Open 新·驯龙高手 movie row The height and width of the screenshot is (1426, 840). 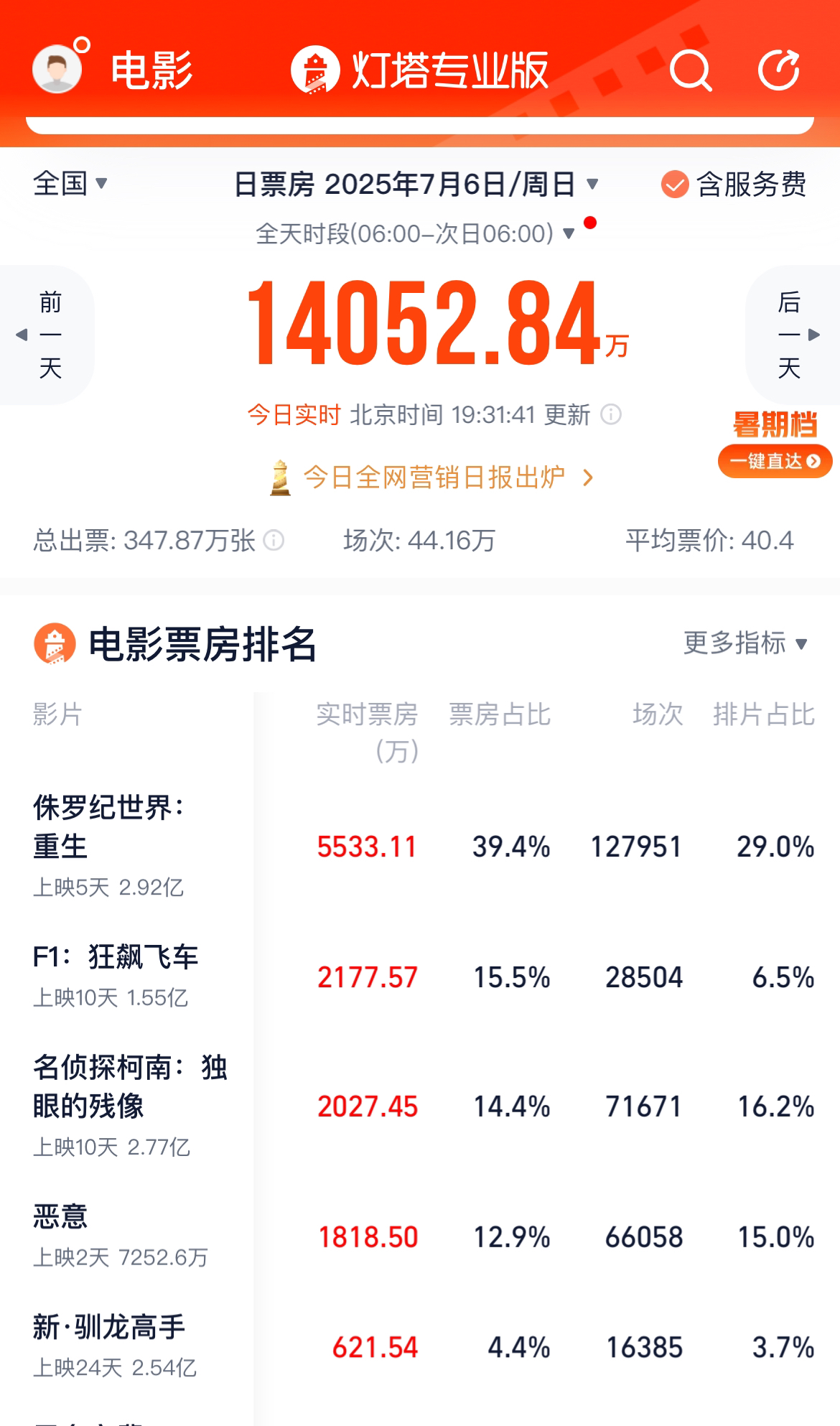coord(420,1347)
